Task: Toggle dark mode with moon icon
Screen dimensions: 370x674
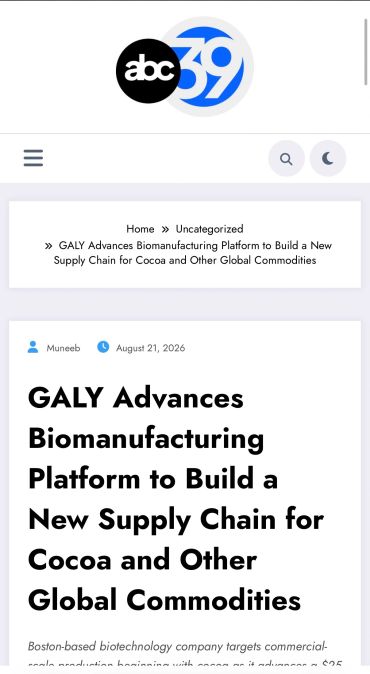Action: click(328, 159)
